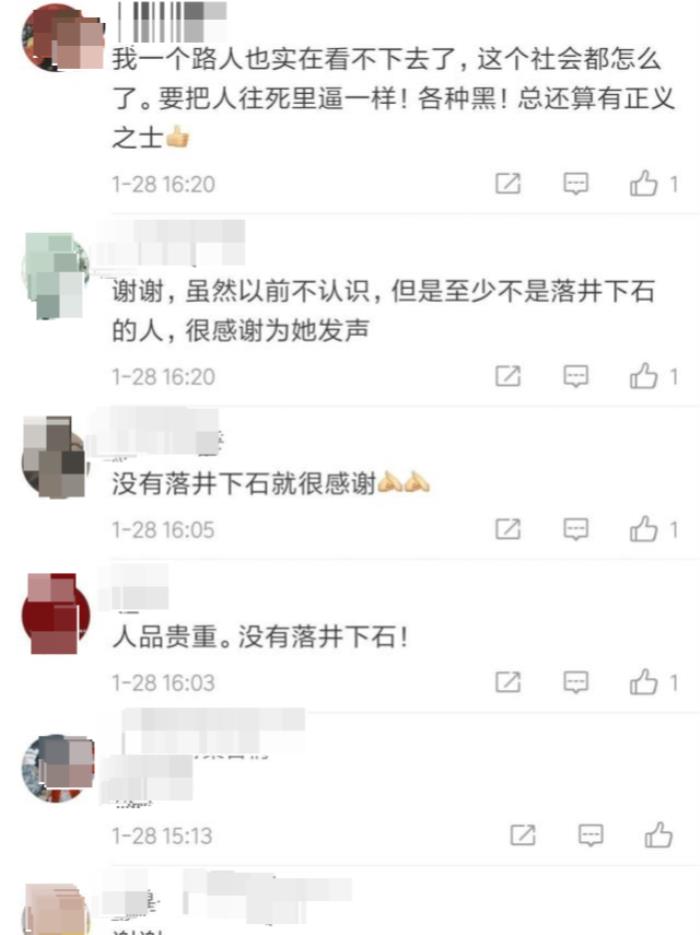Viewport: 700px width, 935px height.
Task: Reply to the comment 人品贵重。没有落井下石！
Action: (x=576, y=682)
